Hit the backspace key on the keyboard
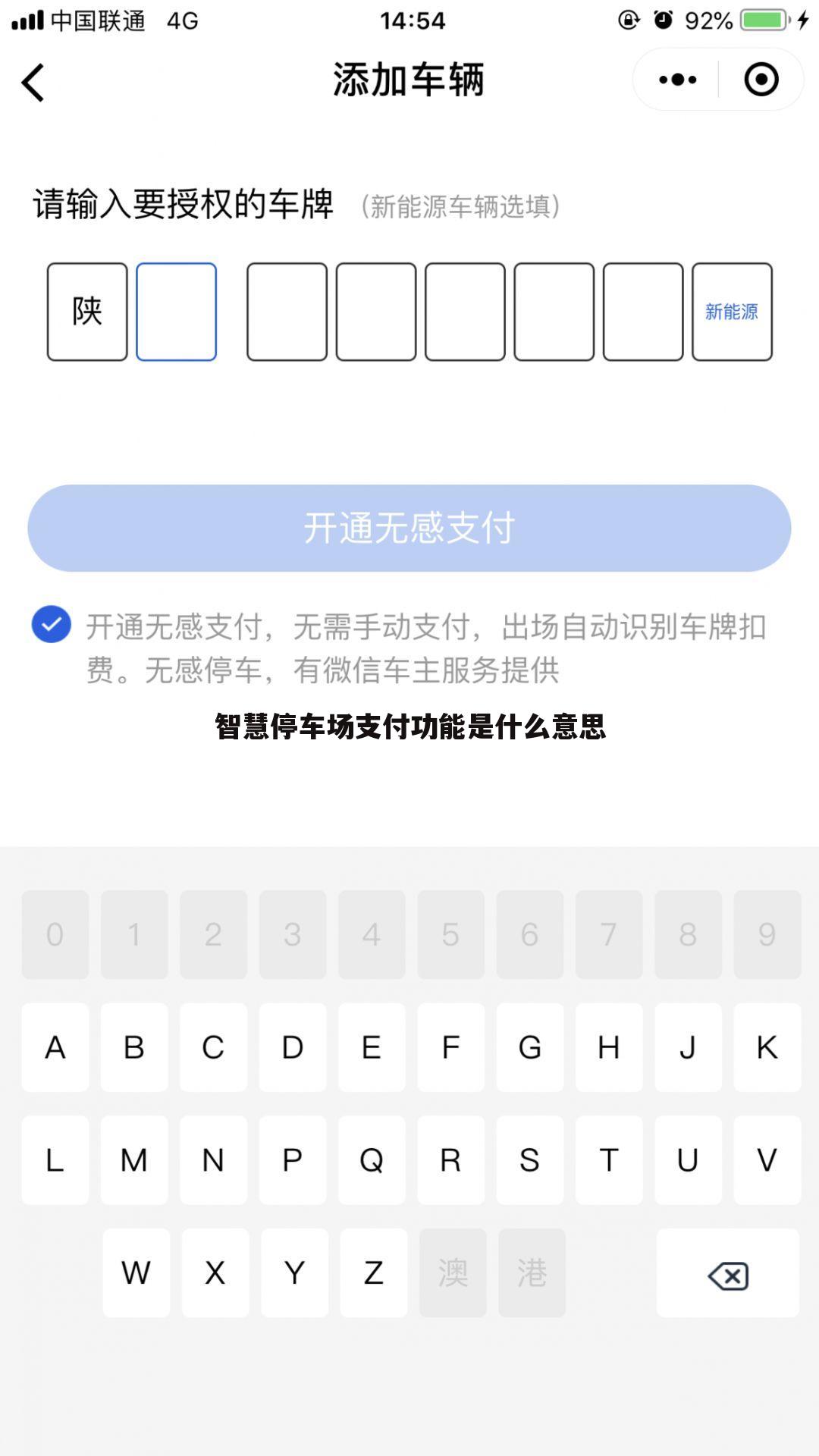This screenshot has height=1456, width=819. point(728,1273)
